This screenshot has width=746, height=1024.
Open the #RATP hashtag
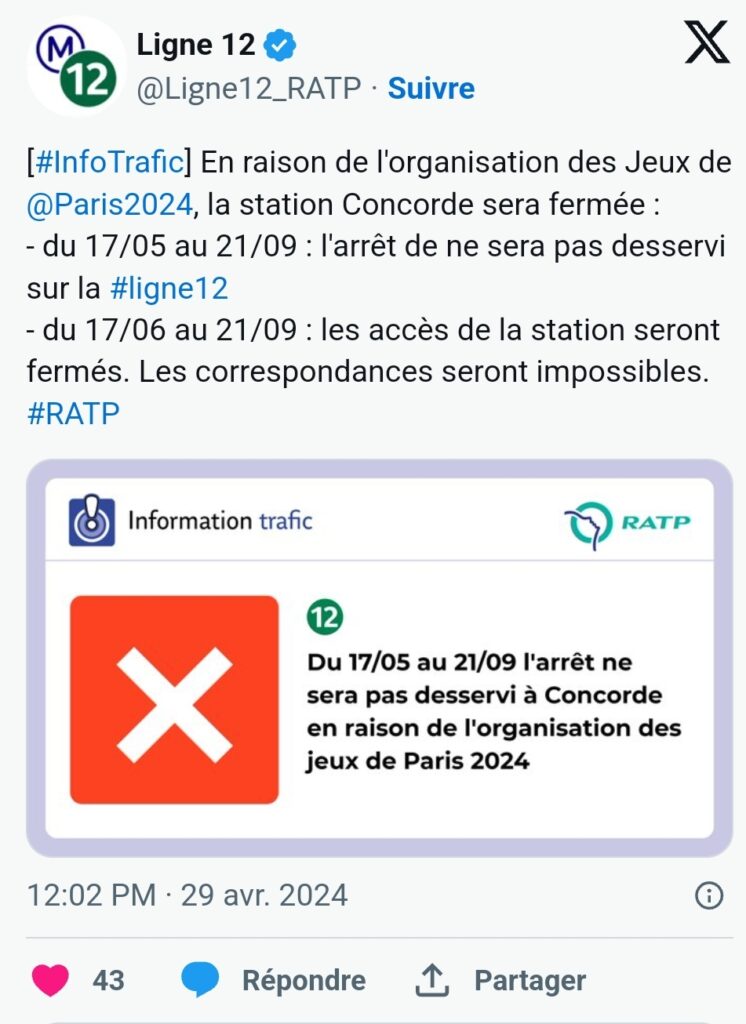pyautogui.click(x=73, y=414)
